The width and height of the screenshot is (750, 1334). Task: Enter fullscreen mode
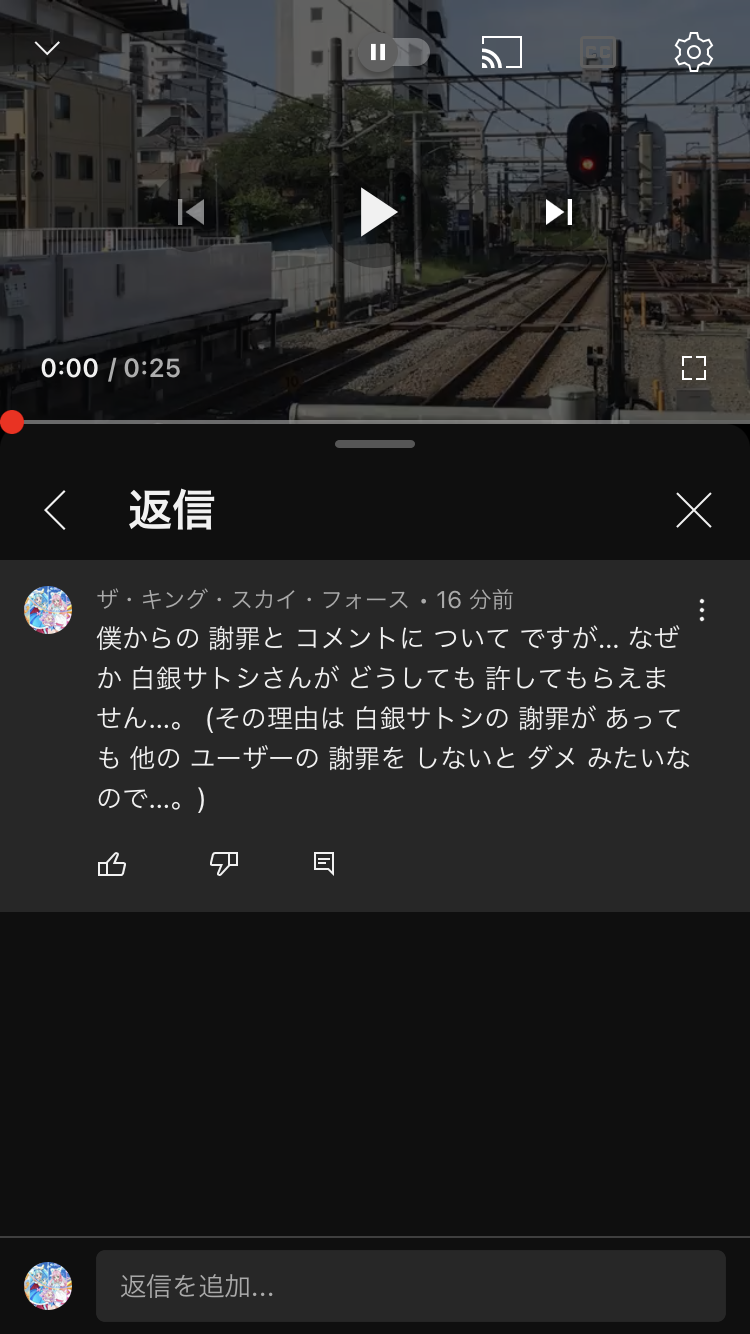click(x=693, y=368)
